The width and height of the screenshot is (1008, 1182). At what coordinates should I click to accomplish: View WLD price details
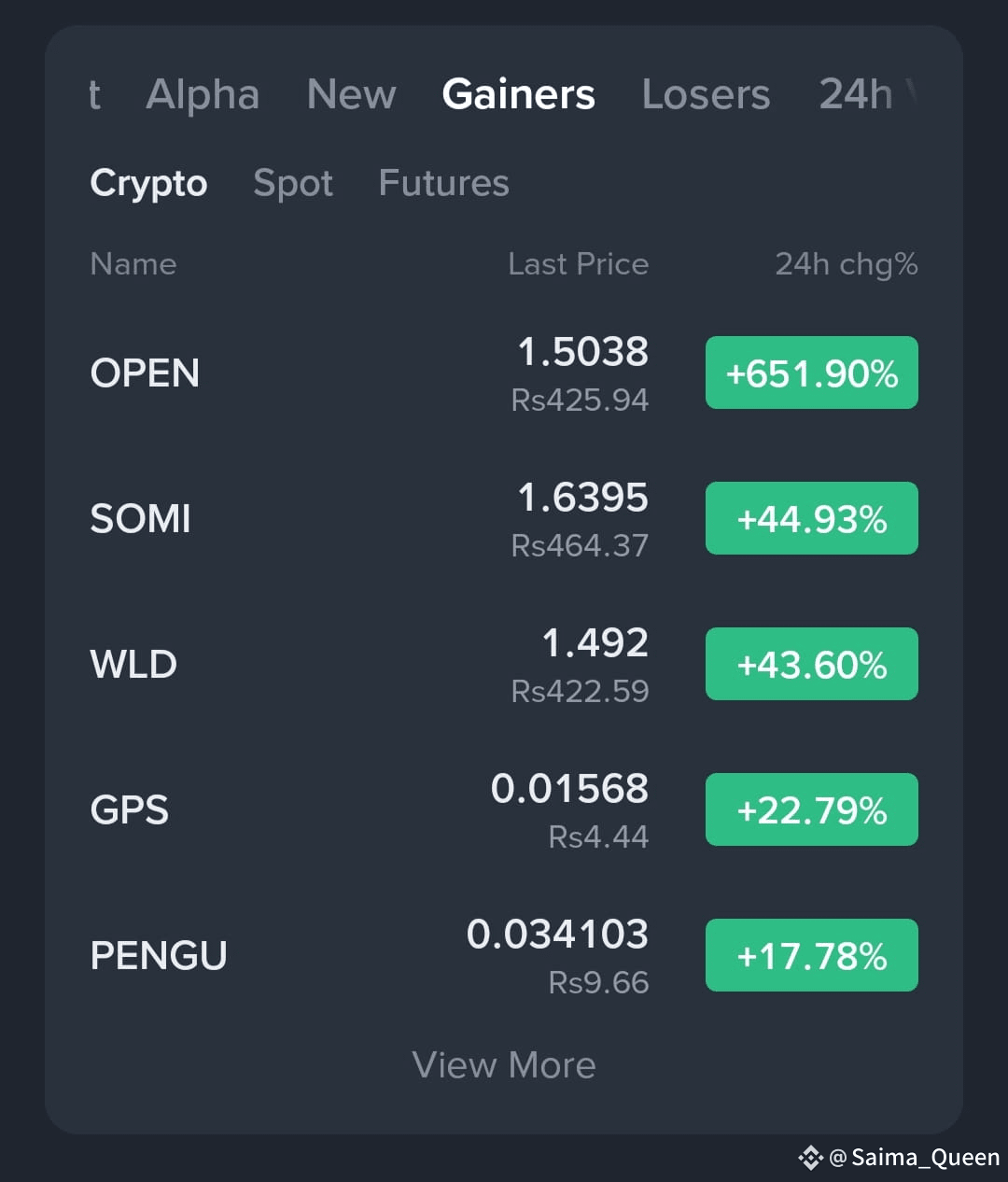pyautogui.click(x=133, y=664)
